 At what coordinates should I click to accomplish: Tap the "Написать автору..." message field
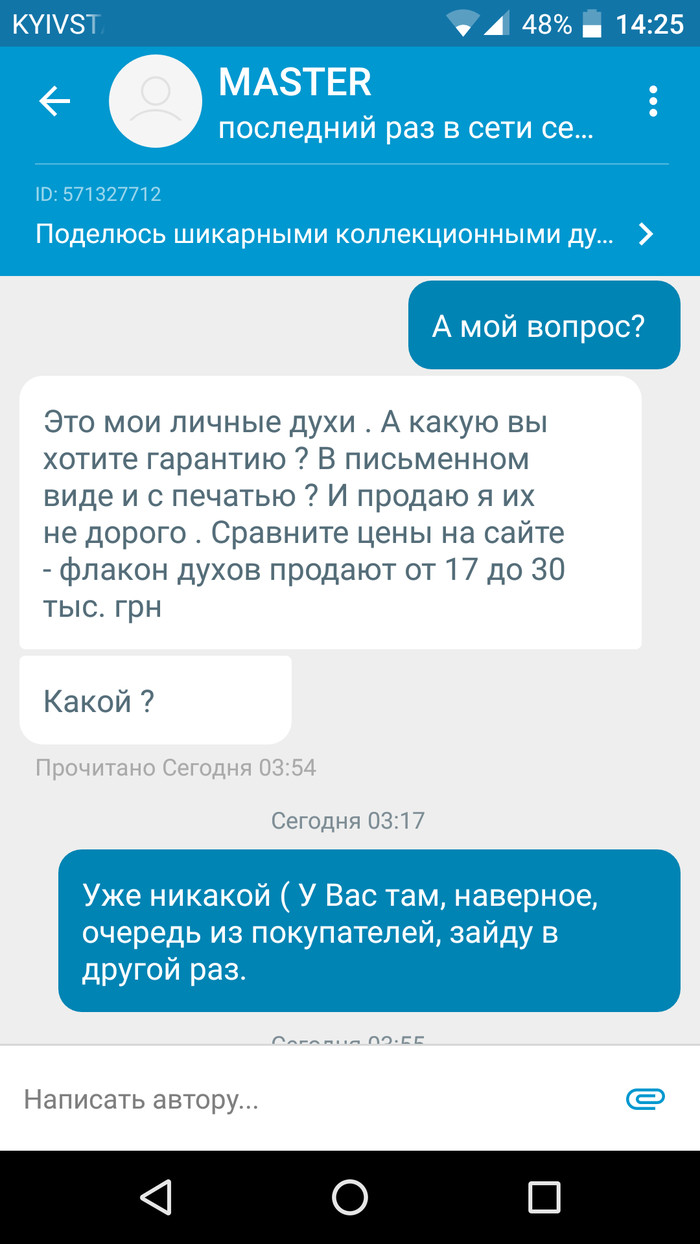(300, 1100)
